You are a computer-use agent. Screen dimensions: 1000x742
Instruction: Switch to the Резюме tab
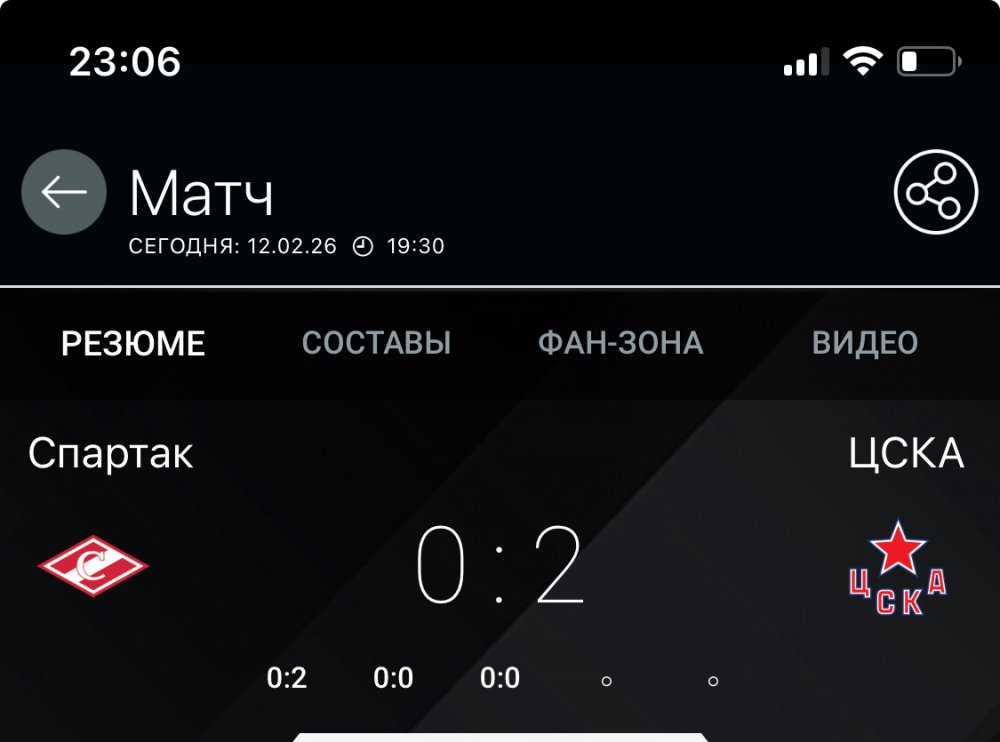(x=133, y=344)
